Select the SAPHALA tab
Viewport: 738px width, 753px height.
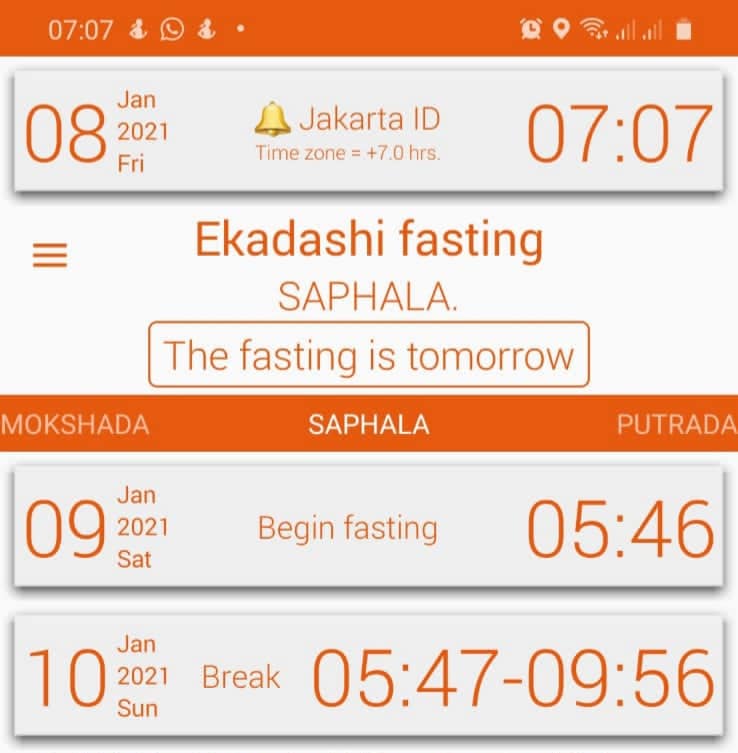tap(369, 425)
